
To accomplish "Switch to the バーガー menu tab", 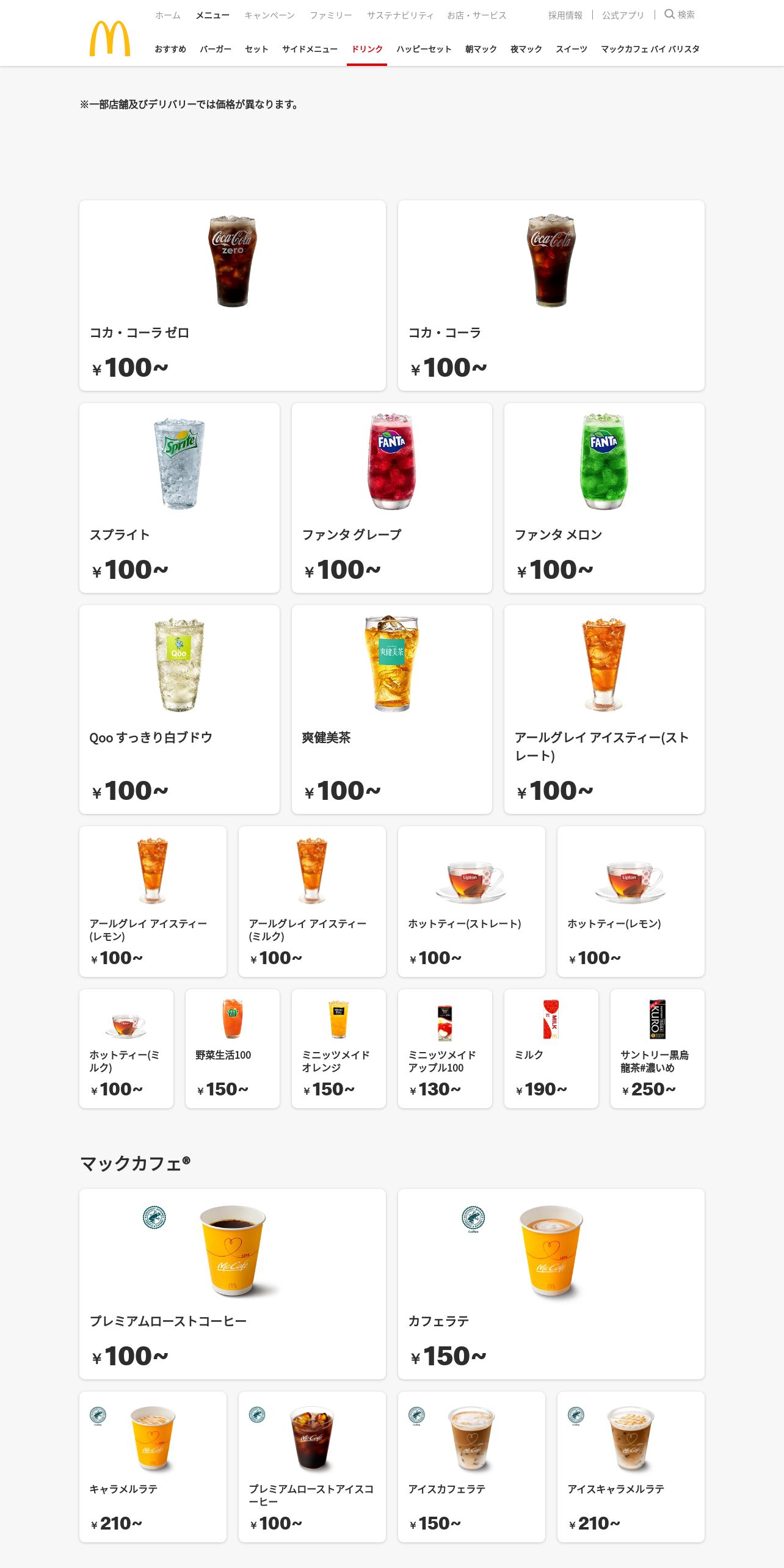I will point(216,49).
